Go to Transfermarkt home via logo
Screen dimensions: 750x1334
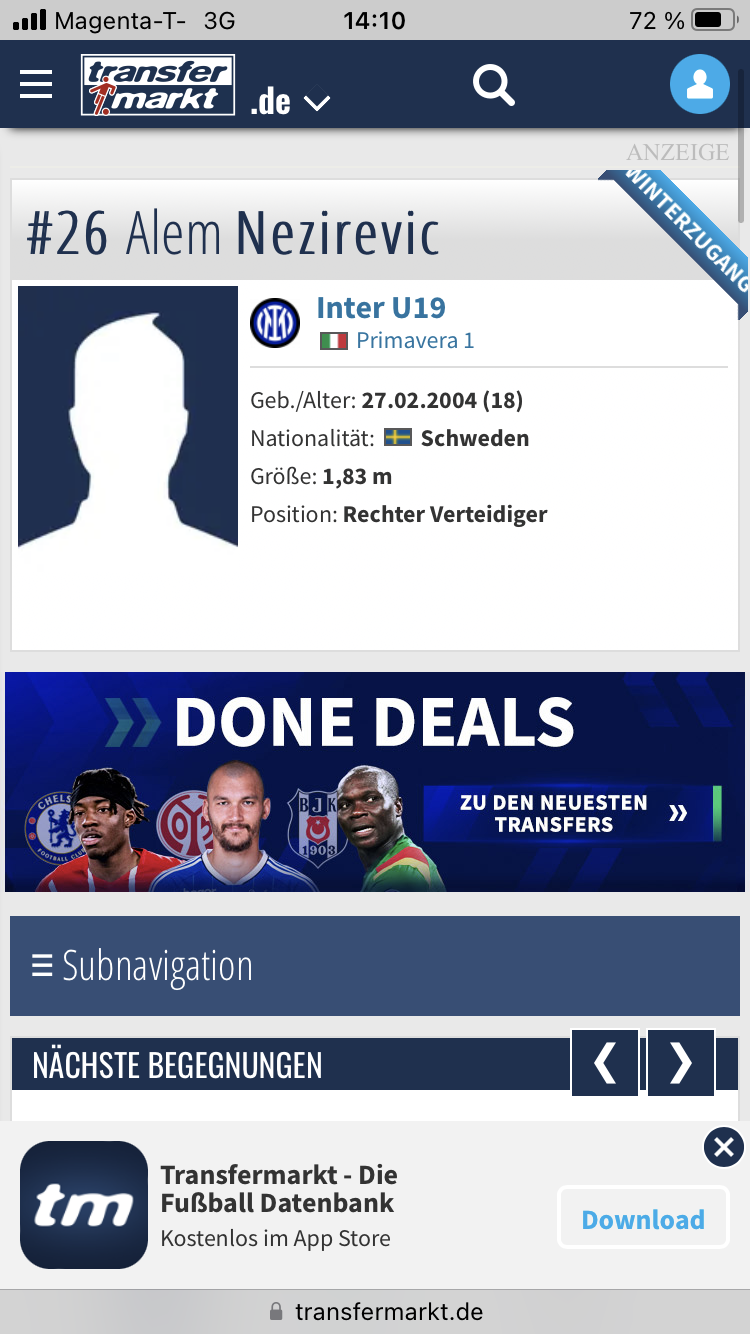click(158, 85)
